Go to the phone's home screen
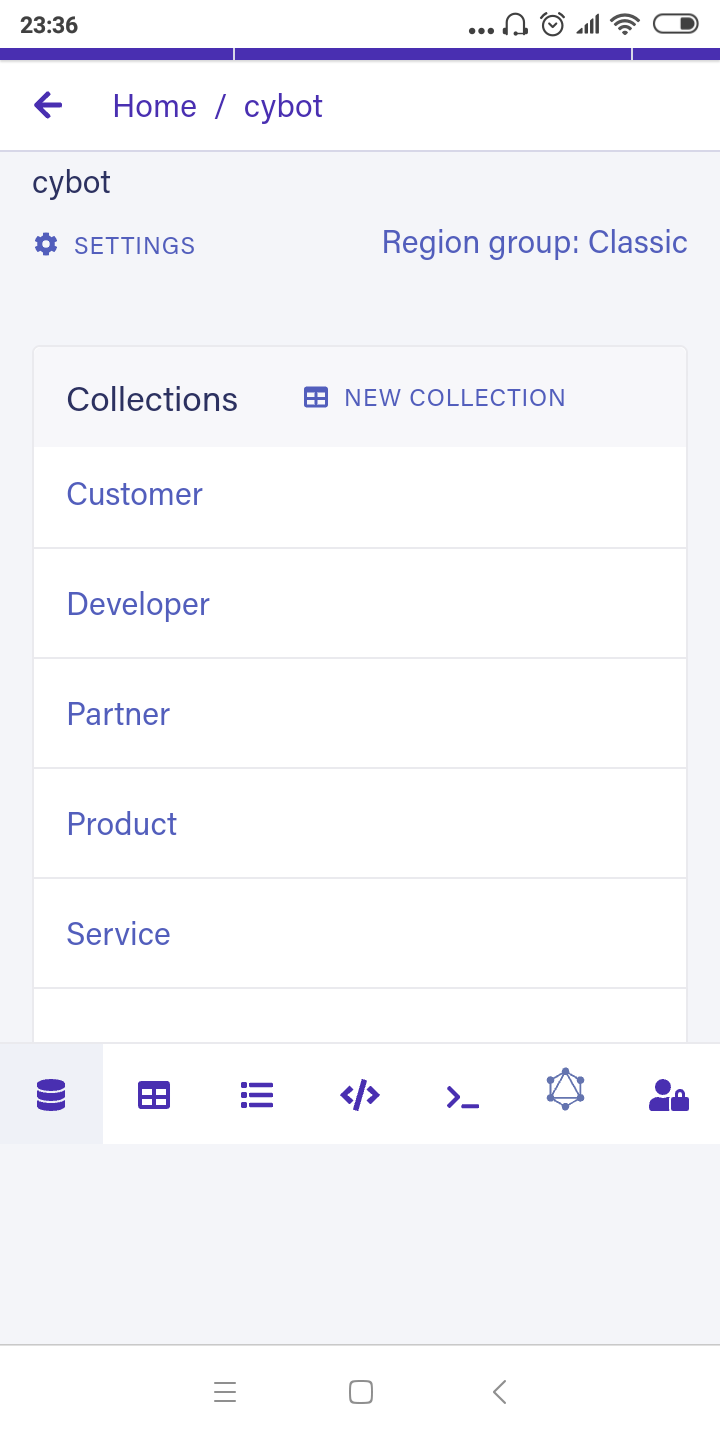Screen dimensions: 720x1440 point(361,1392)
